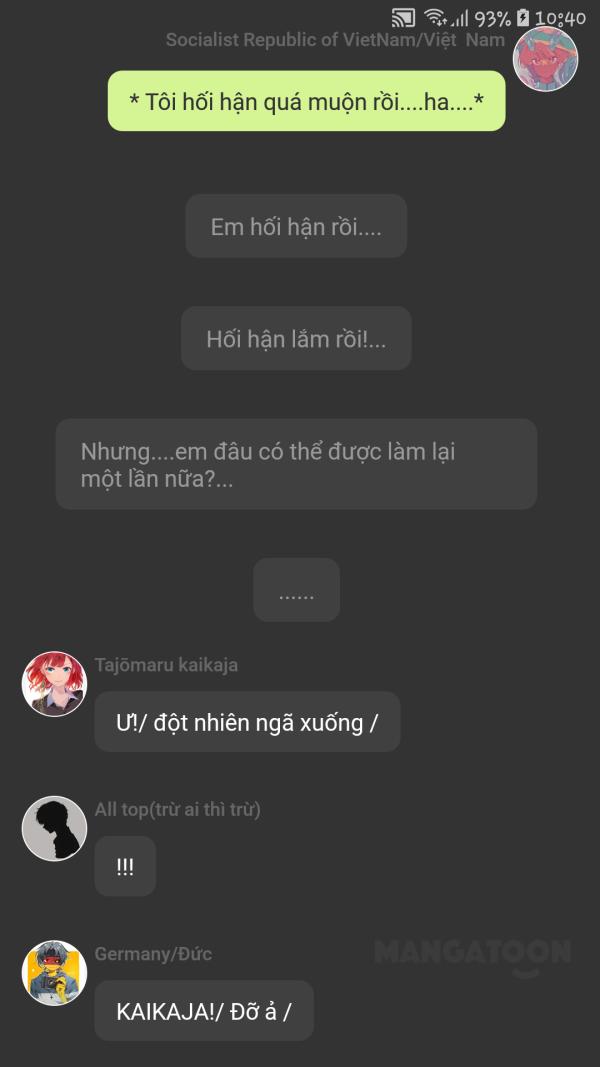This screenshot has width=600, height=1067.
Task: Open Germany/Đức's avatar
Action: click(x=54, y=973)
